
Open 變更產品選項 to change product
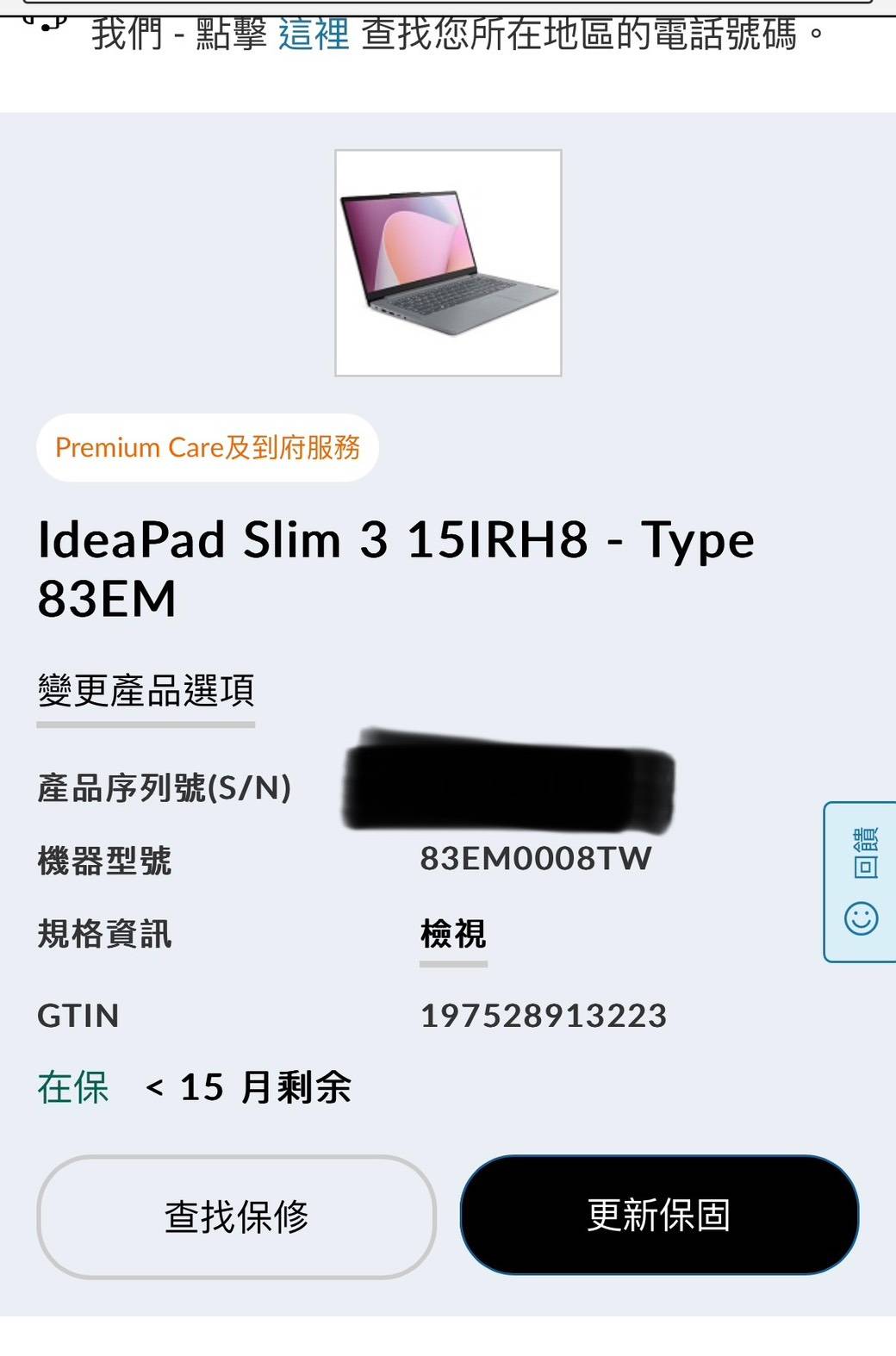146,692
